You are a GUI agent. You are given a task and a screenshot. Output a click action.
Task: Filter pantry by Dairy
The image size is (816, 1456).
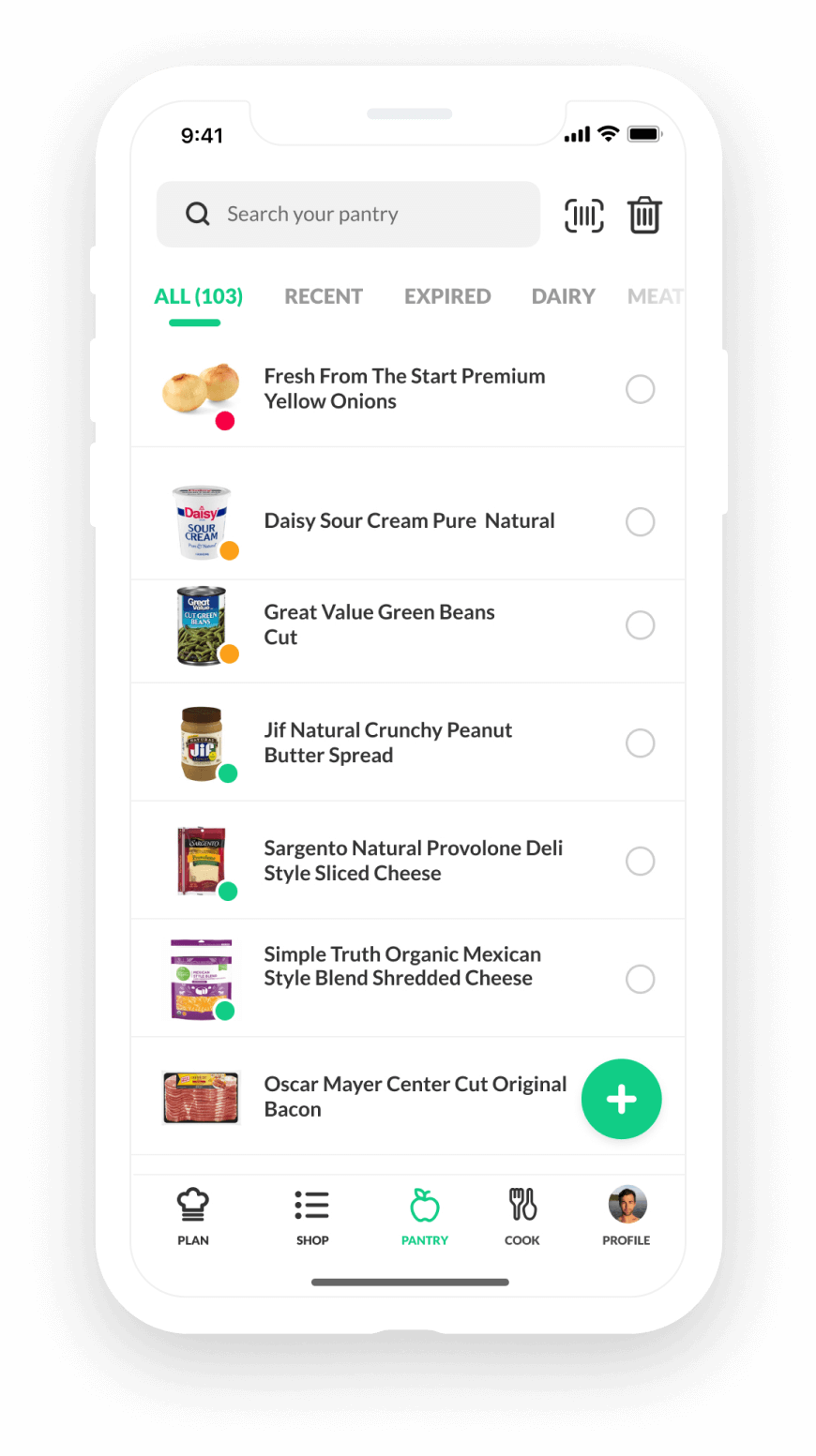[563, 296]
